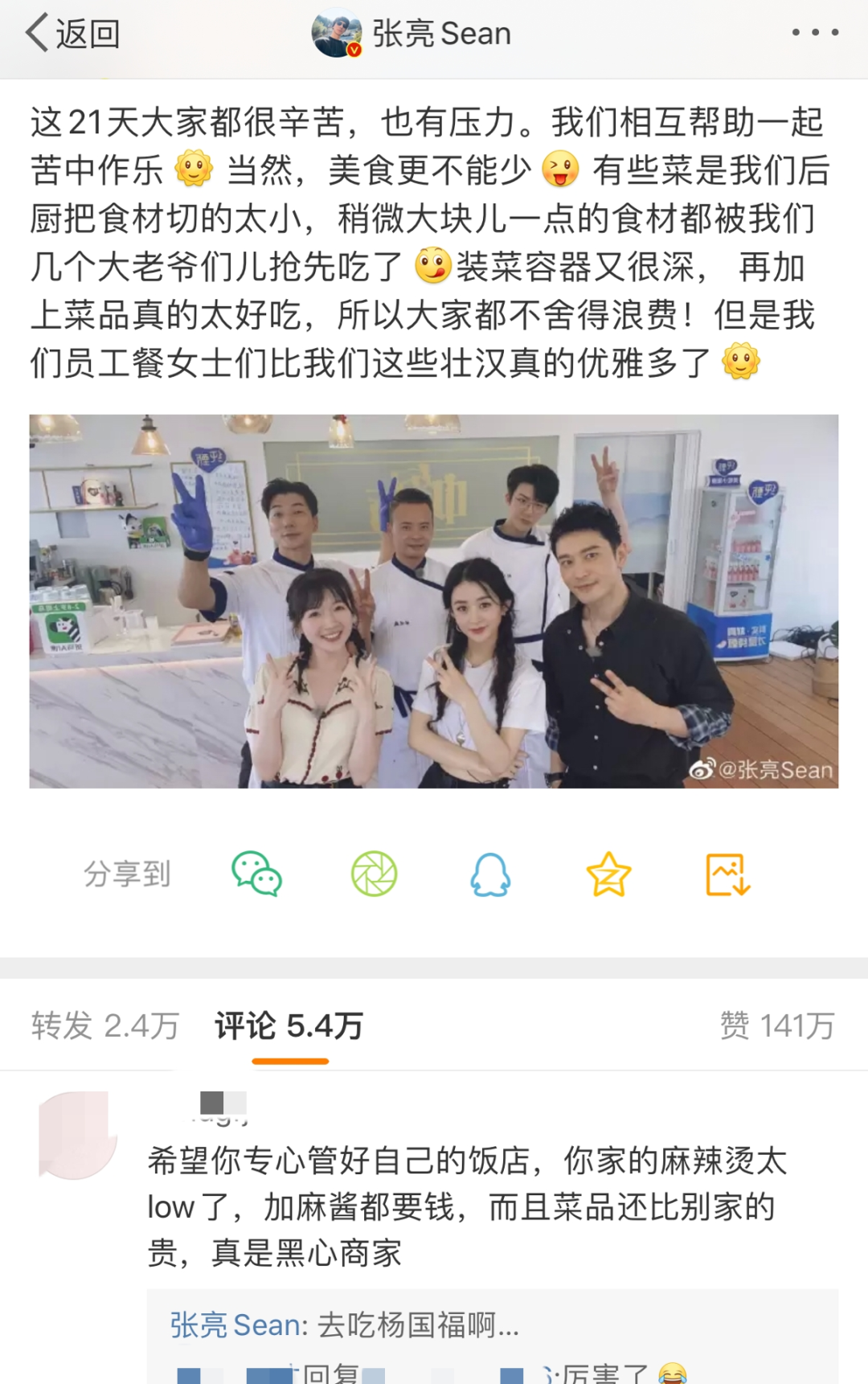The image size is (868, 1384).
Task: Share the post to Qzone star icon
Action: (608, 874)
